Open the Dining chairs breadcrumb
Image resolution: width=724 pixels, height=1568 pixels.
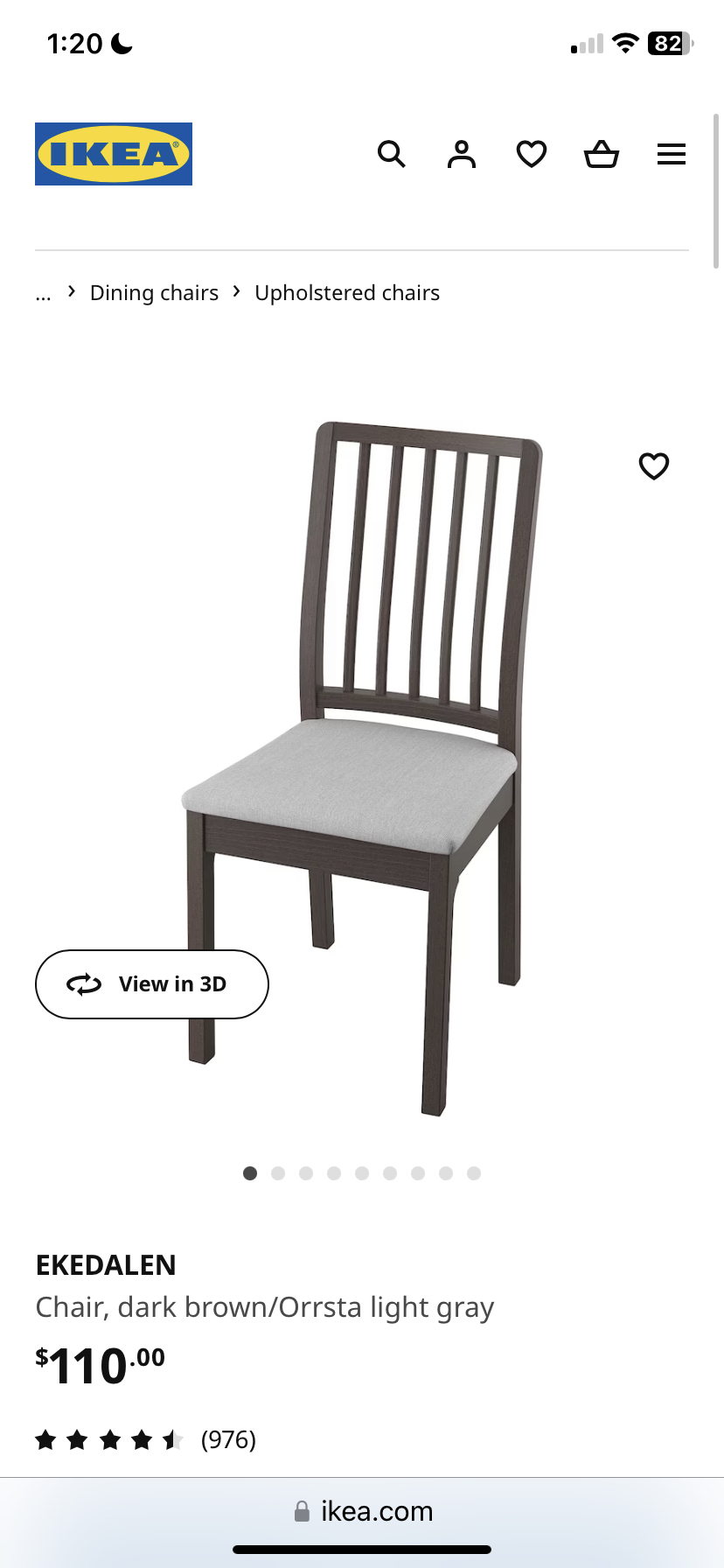coord(154,293)
